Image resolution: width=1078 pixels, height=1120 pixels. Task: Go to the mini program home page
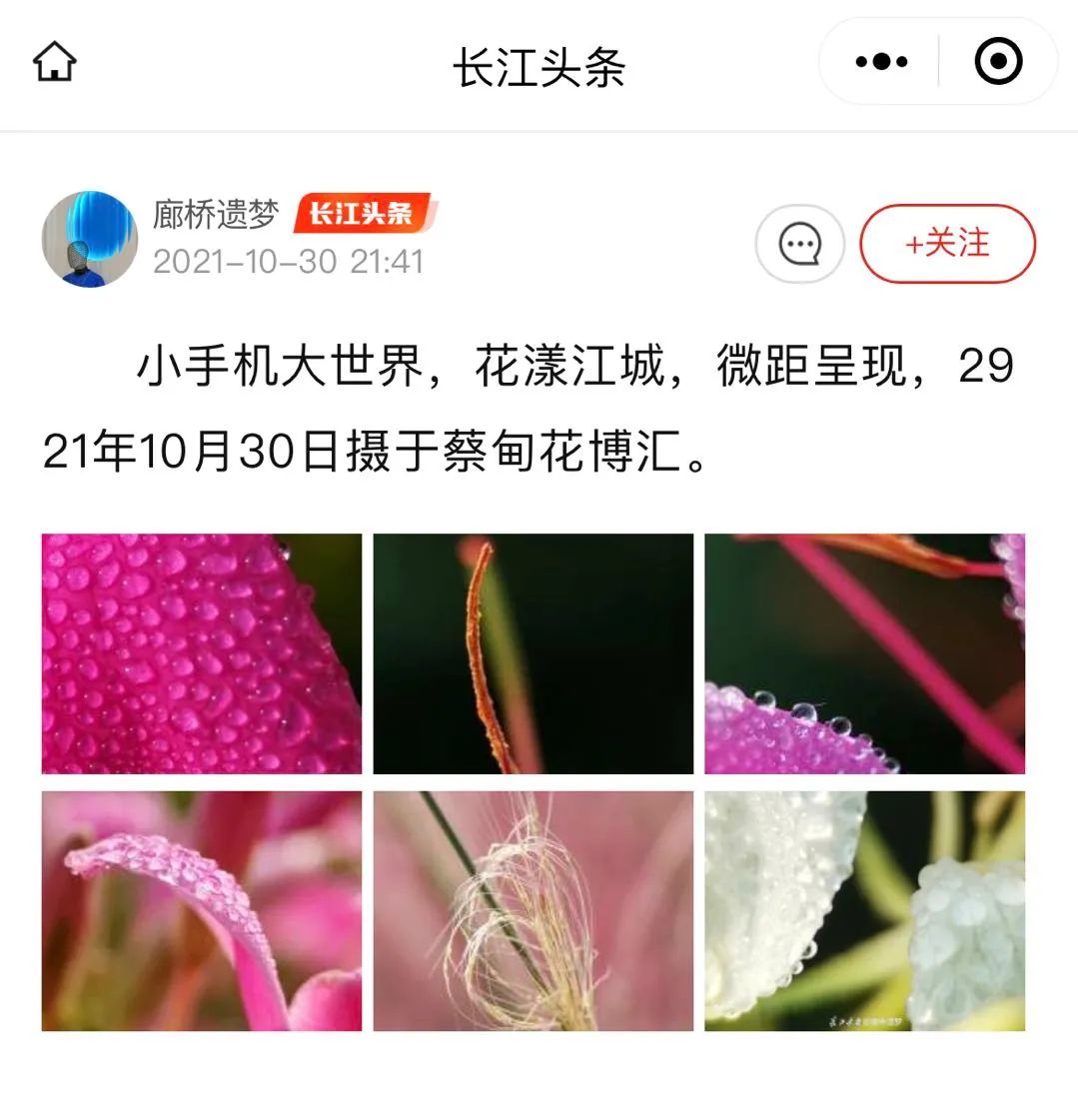pos(55,62)
